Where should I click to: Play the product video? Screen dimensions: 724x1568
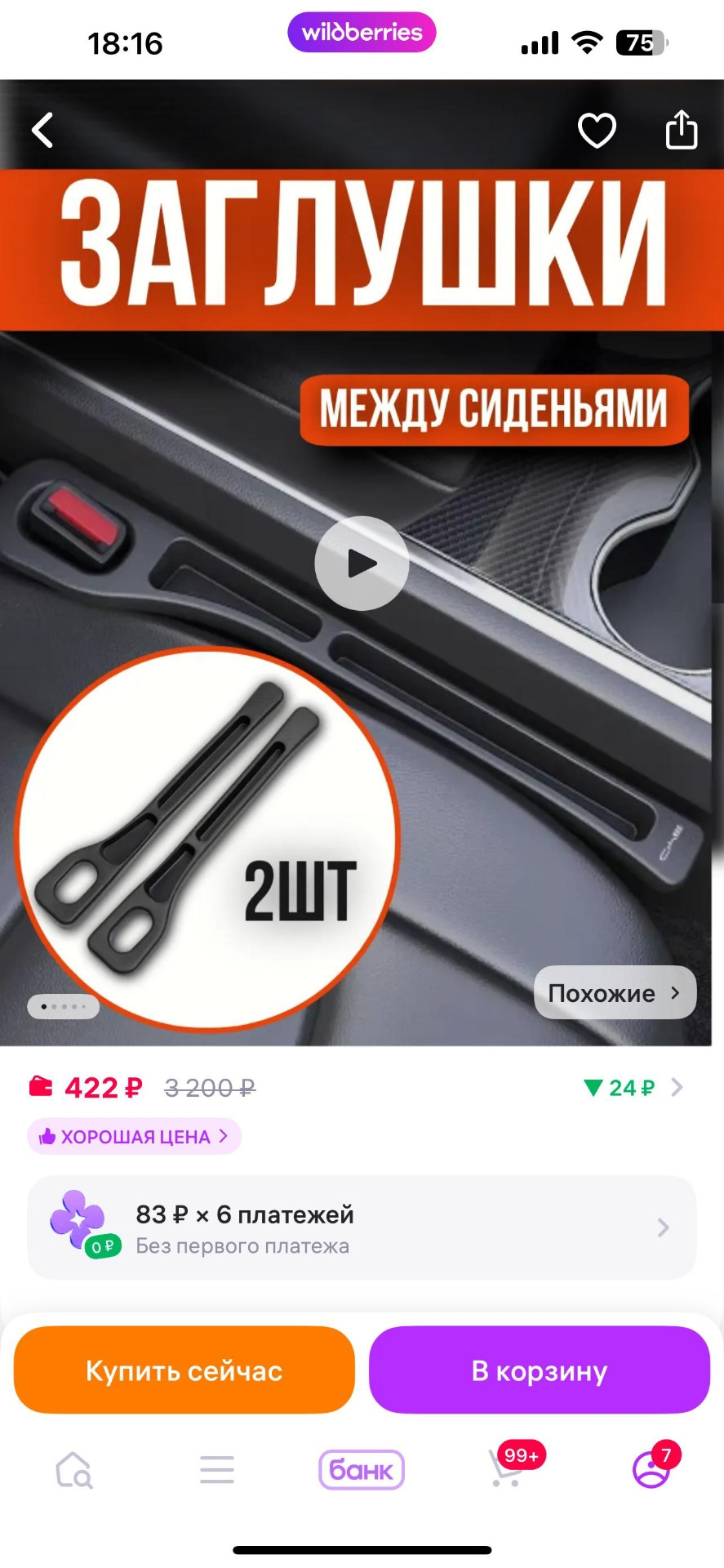[362, 563]
